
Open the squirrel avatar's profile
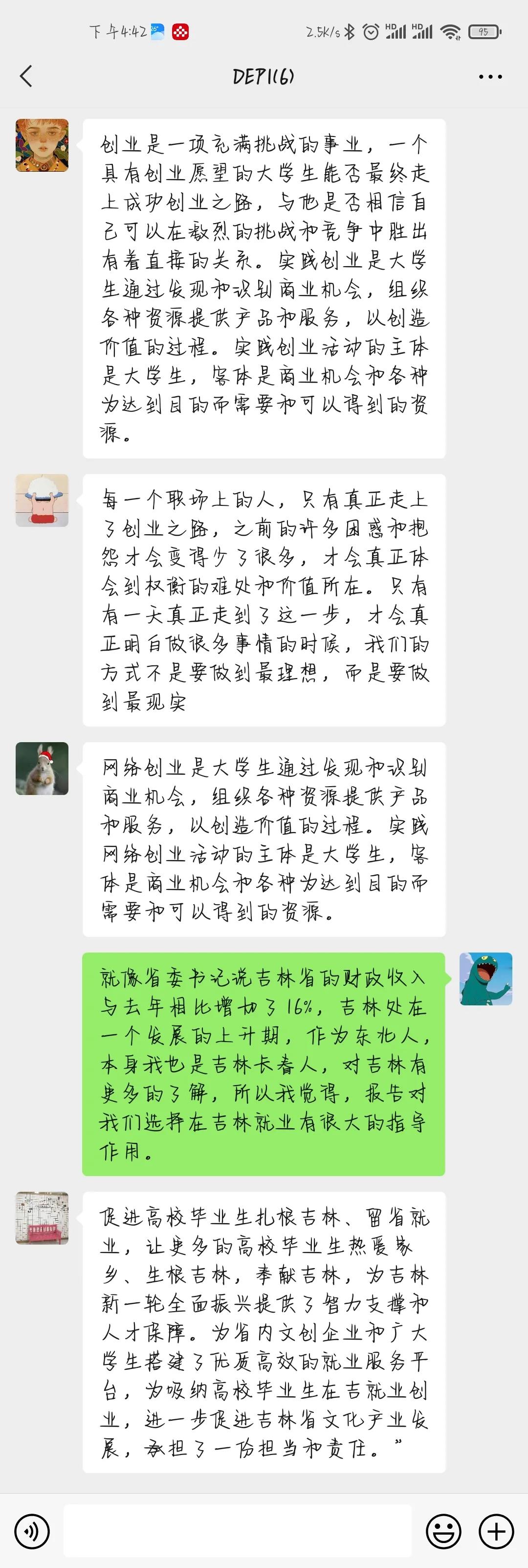42,769
